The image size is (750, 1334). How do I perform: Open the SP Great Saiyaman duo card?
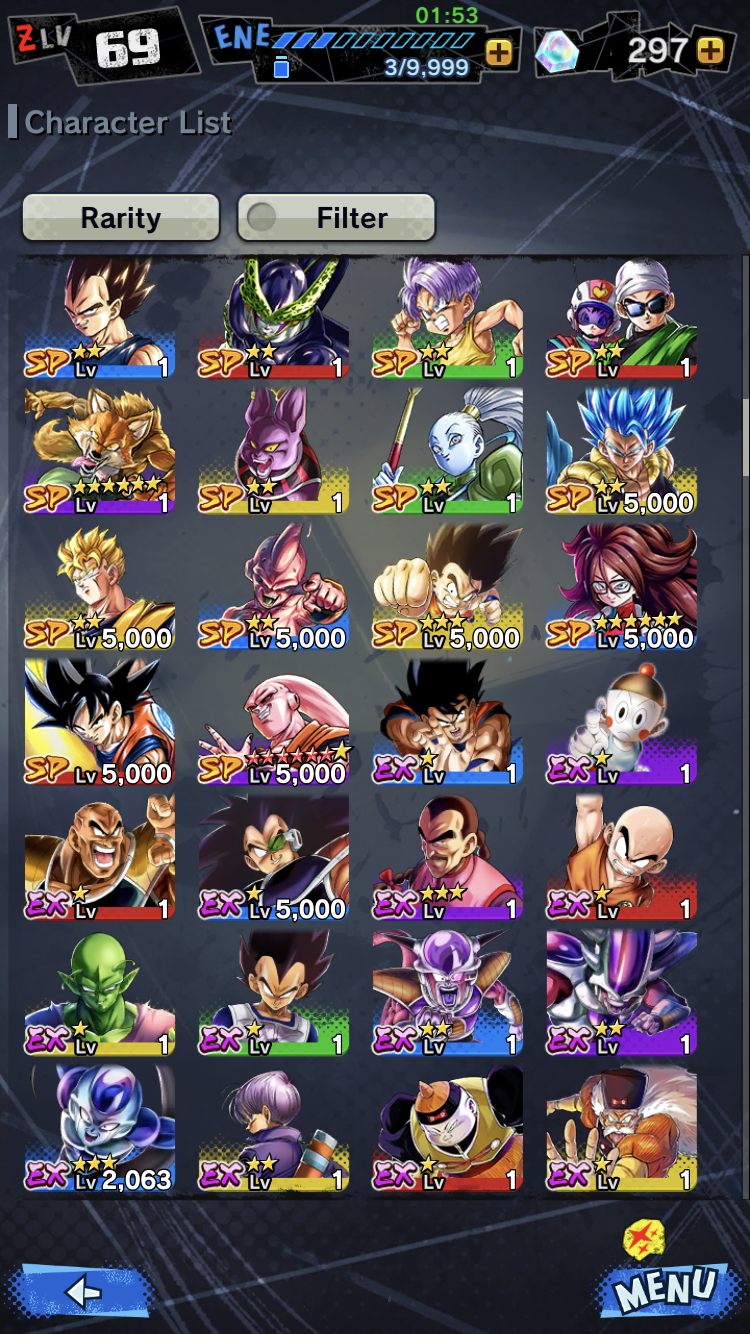(x=620, y=318)
